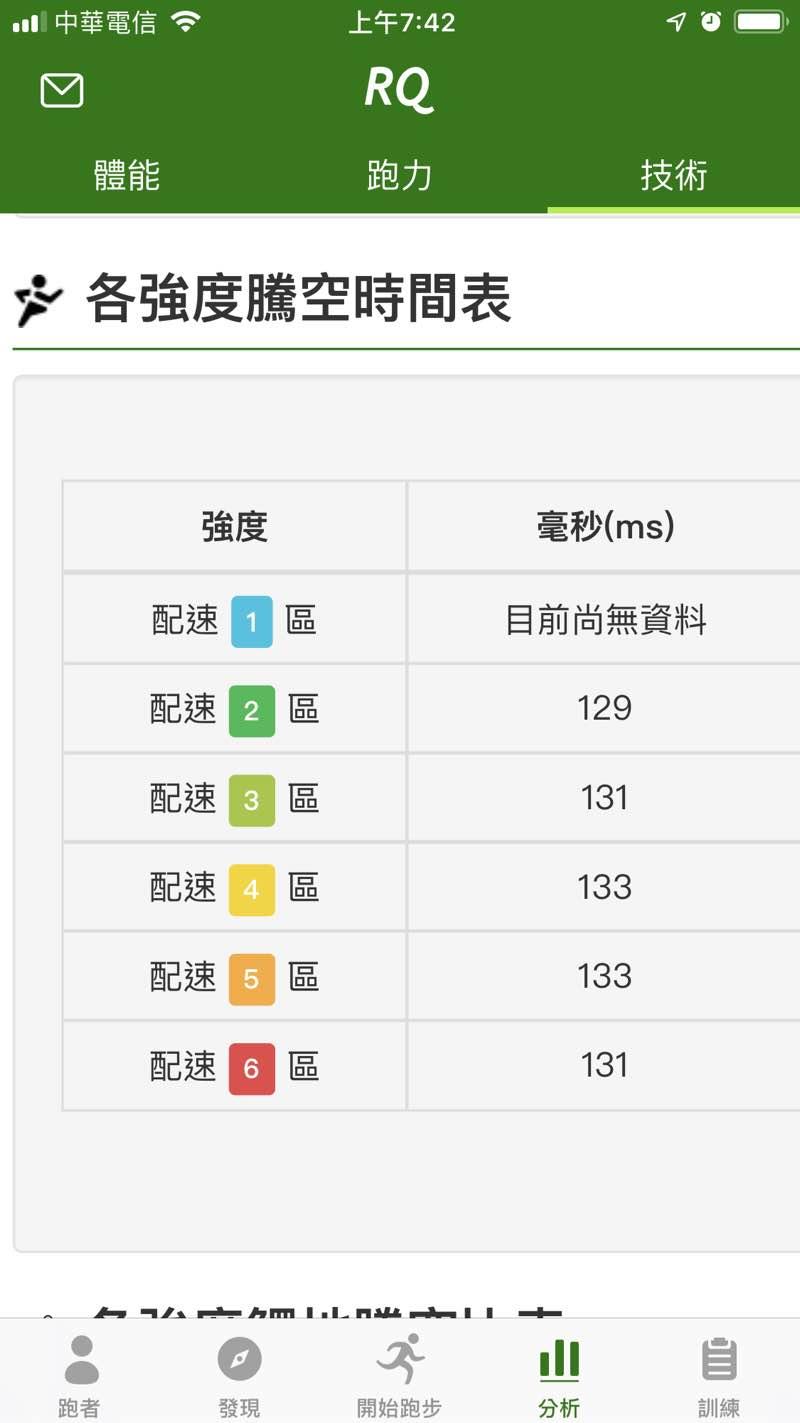Switch to the 體能 tab

coord(127,175)
